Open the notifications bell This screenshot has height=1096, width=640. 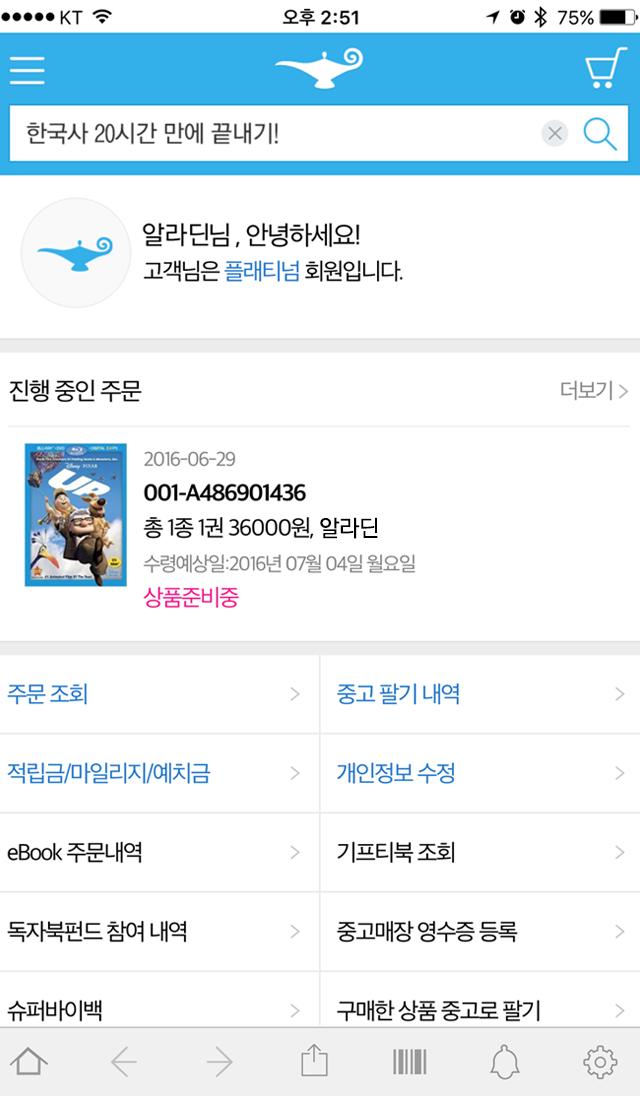tap(504, 1062)
